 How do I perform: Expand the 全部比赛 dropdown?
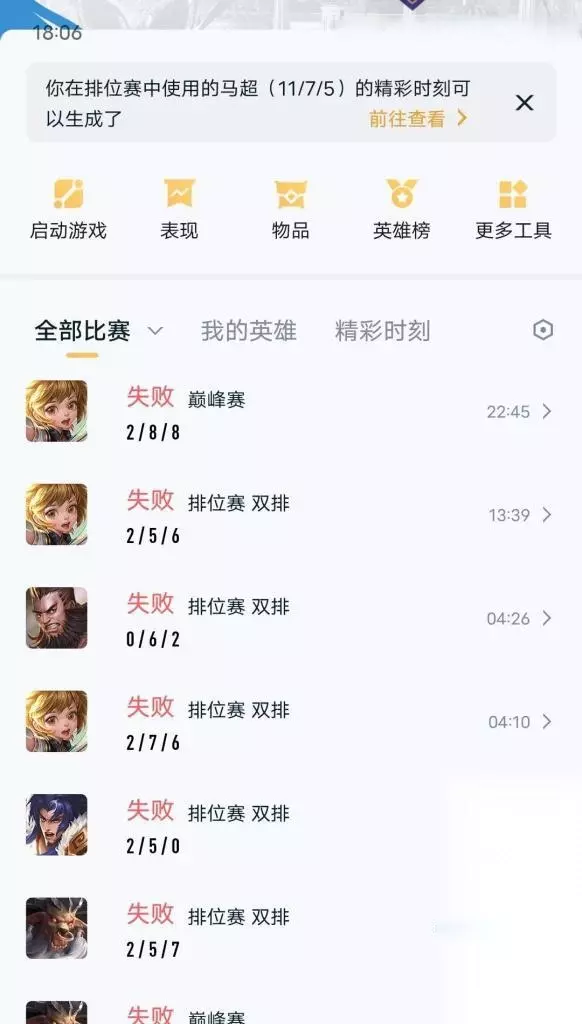pyautogui.click(x=99, y=331)
